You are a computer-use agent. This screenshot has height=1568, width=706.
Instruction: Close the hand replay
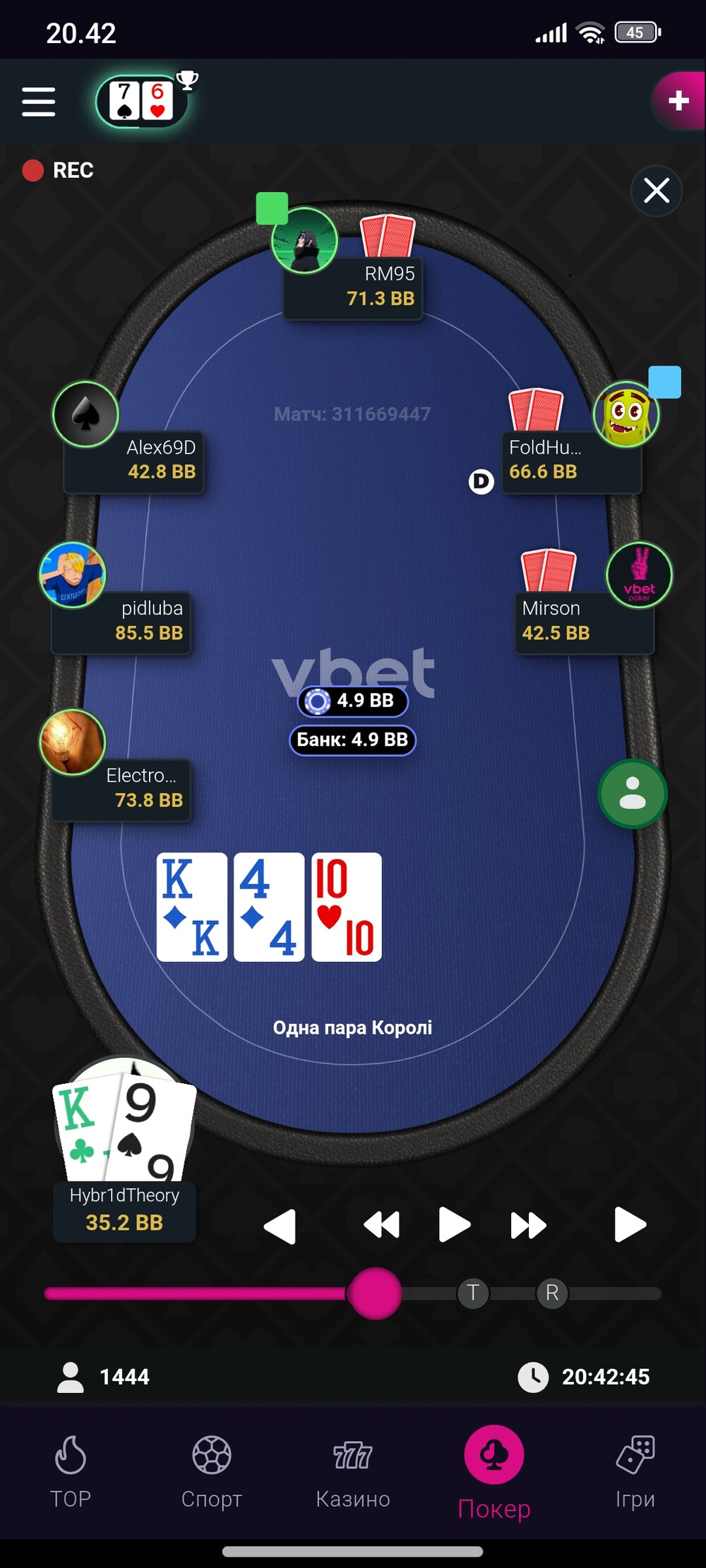pos(656,191)
